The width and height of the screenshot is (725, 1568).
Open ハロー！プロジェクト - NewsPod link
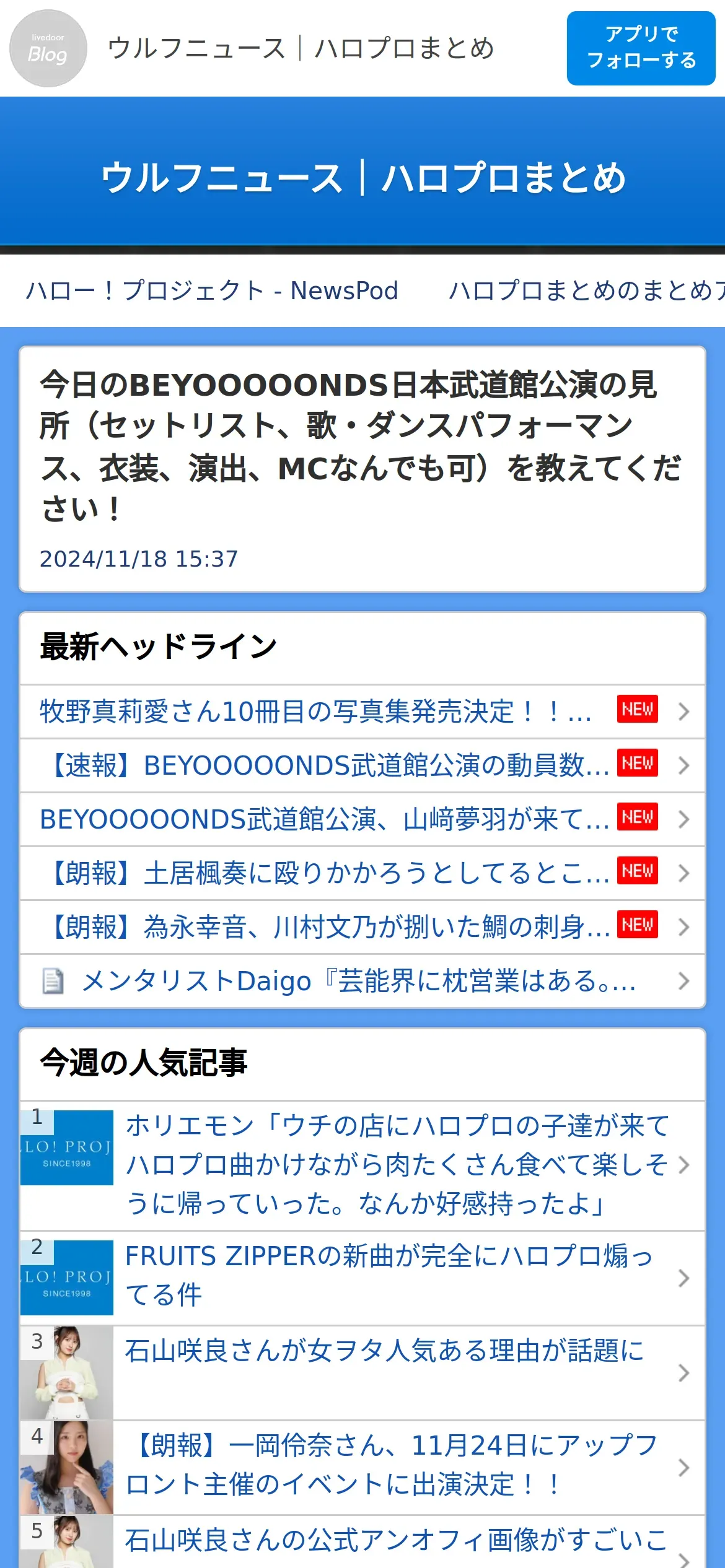[212, 290]
